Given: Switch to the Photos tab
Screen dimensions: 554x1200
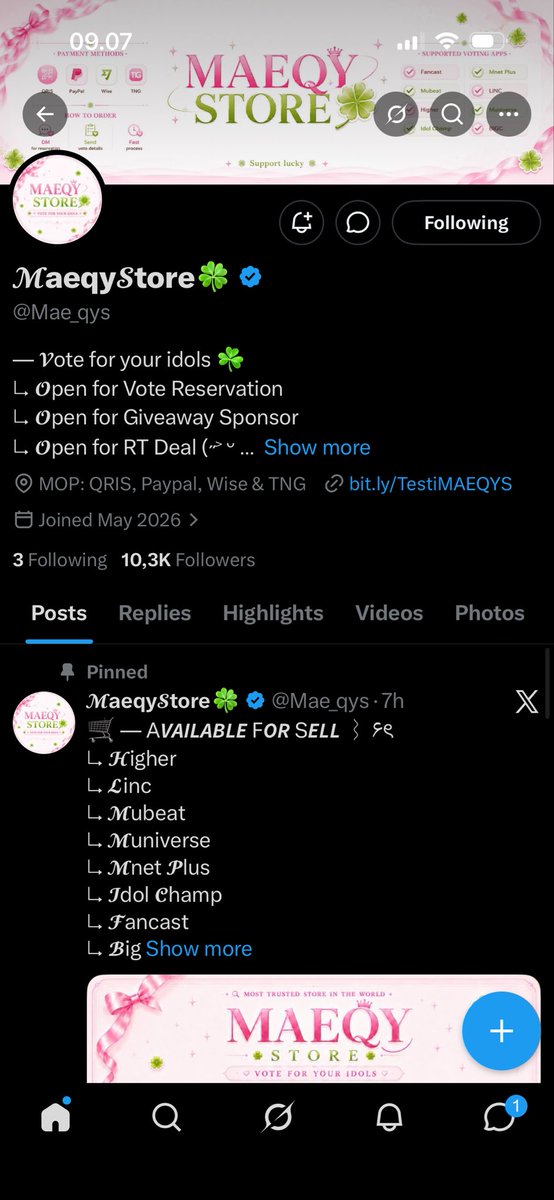Looking at the screenshot, I should tap(490, 613).
